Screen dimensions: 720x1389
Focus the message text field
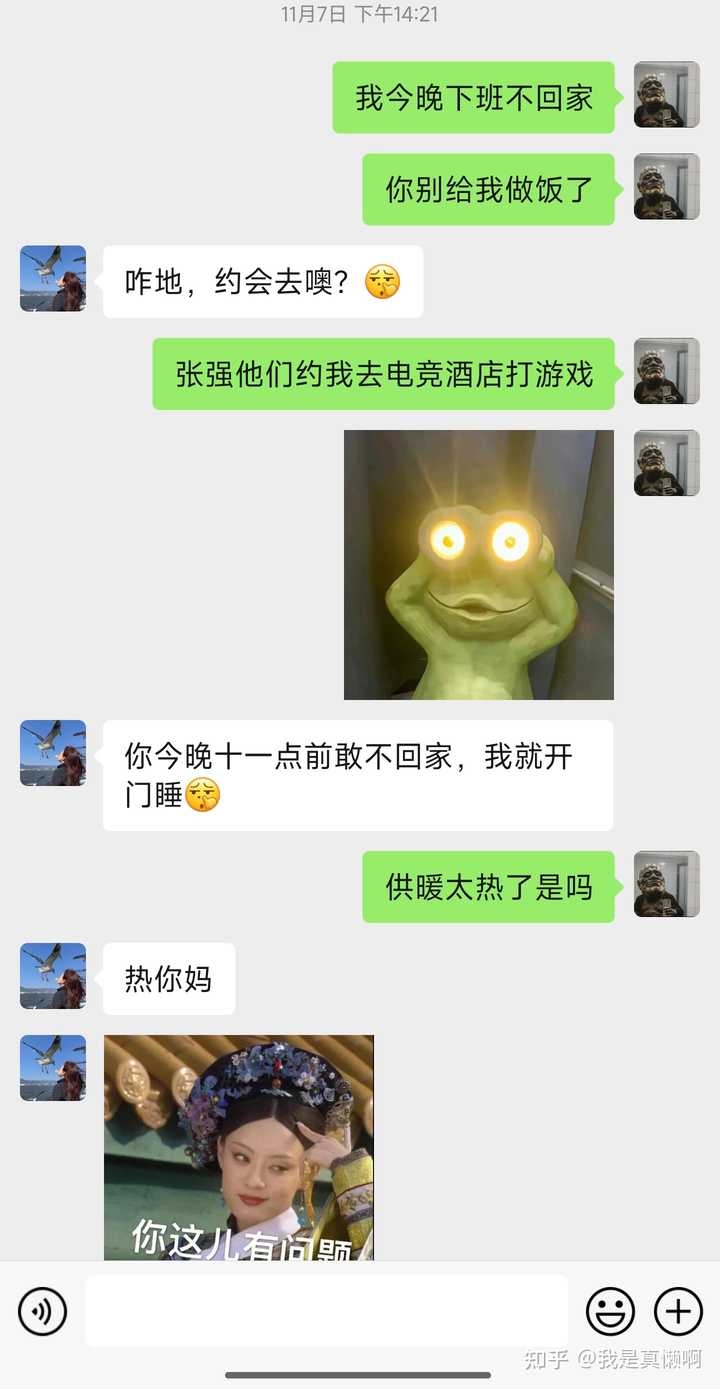pos(326,1311)
